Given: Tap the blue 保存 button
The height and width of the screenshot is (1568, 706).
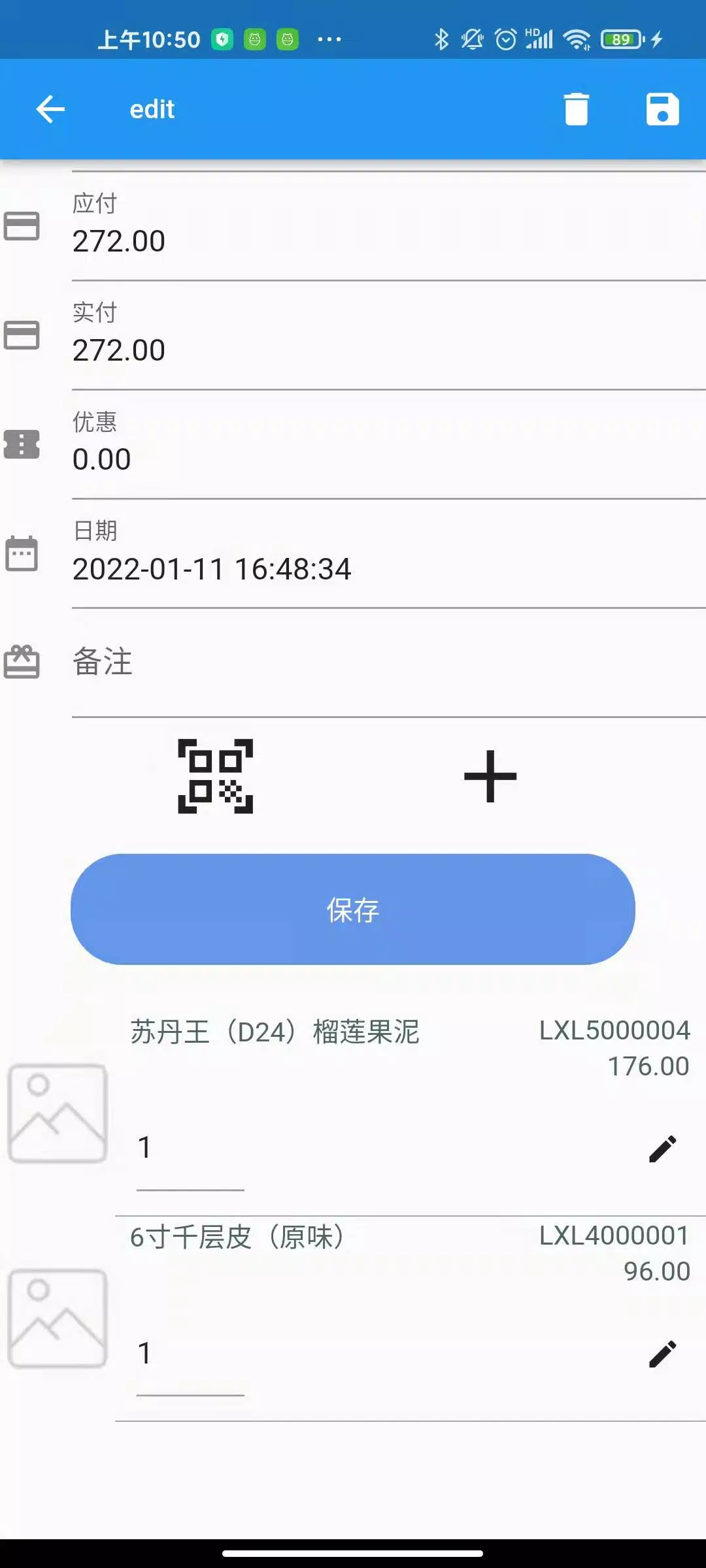Looking at the screenshot, I should (353, 909).
